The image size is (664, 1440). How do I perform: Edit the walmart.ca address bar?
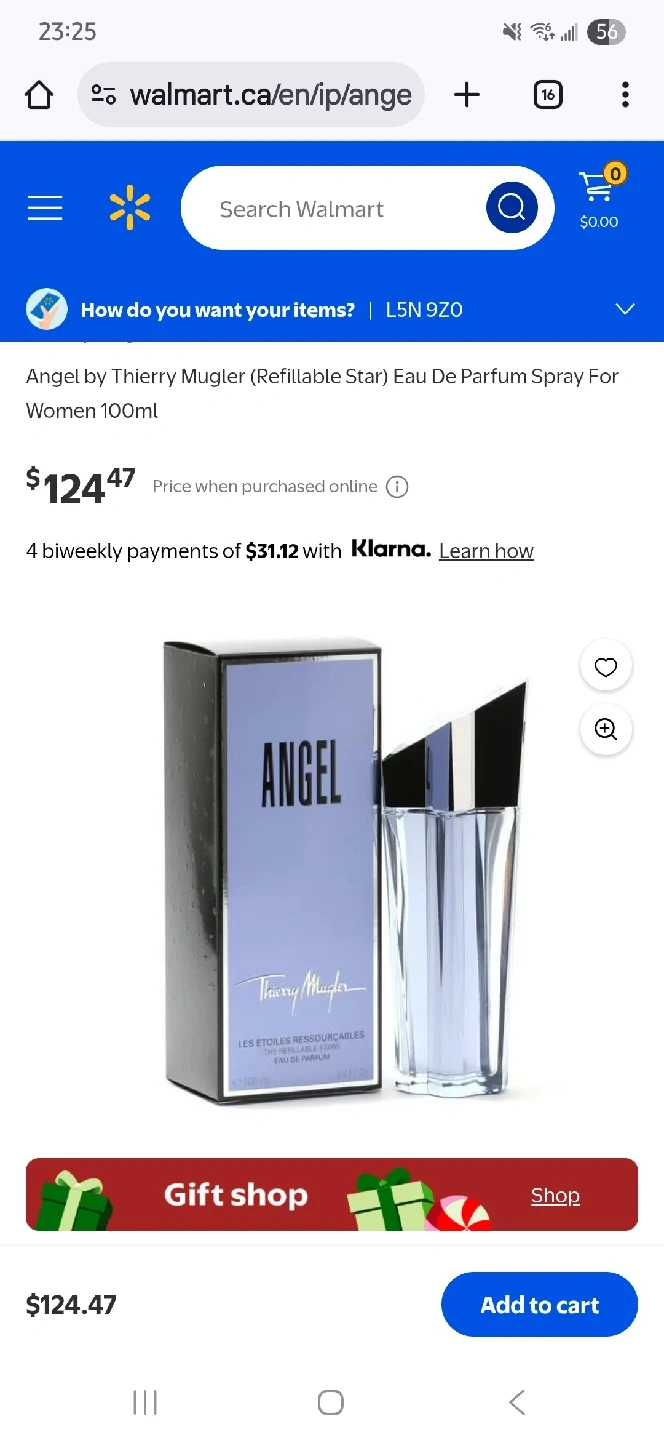(270, 95)
